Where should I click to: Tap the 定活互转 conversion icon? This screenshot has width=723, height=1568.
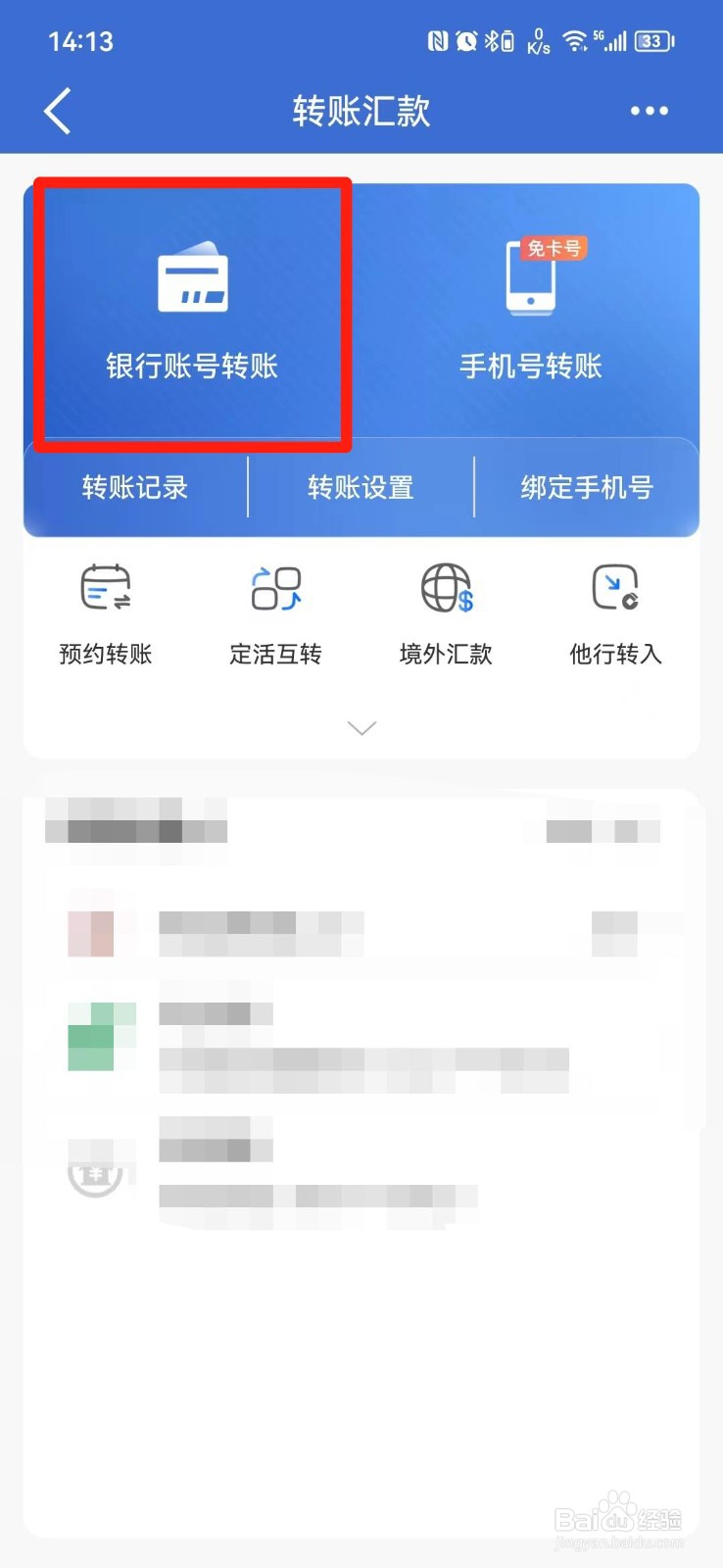click(x=275, y=590)
